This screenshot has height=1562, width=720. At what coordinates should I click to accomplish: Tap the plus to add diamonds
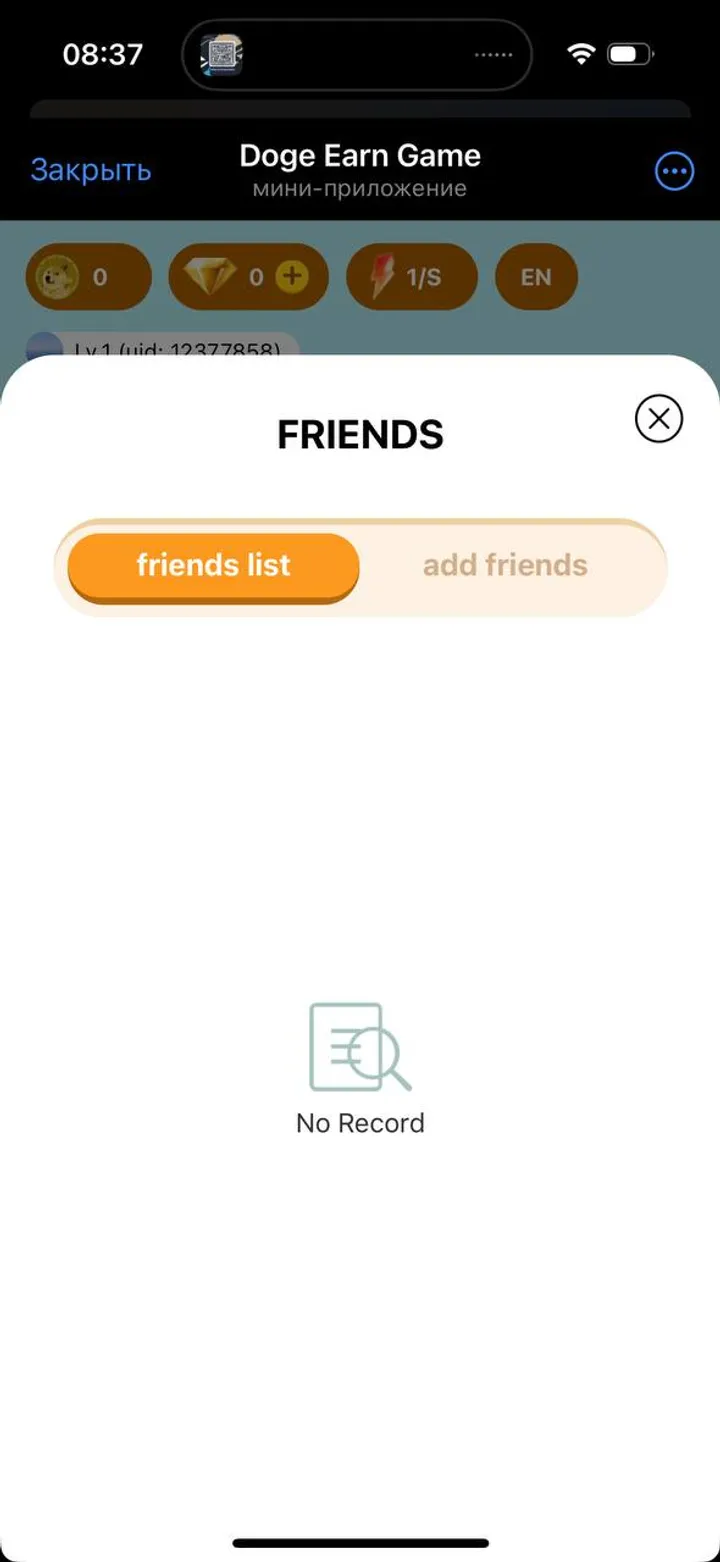coord(292,277)
